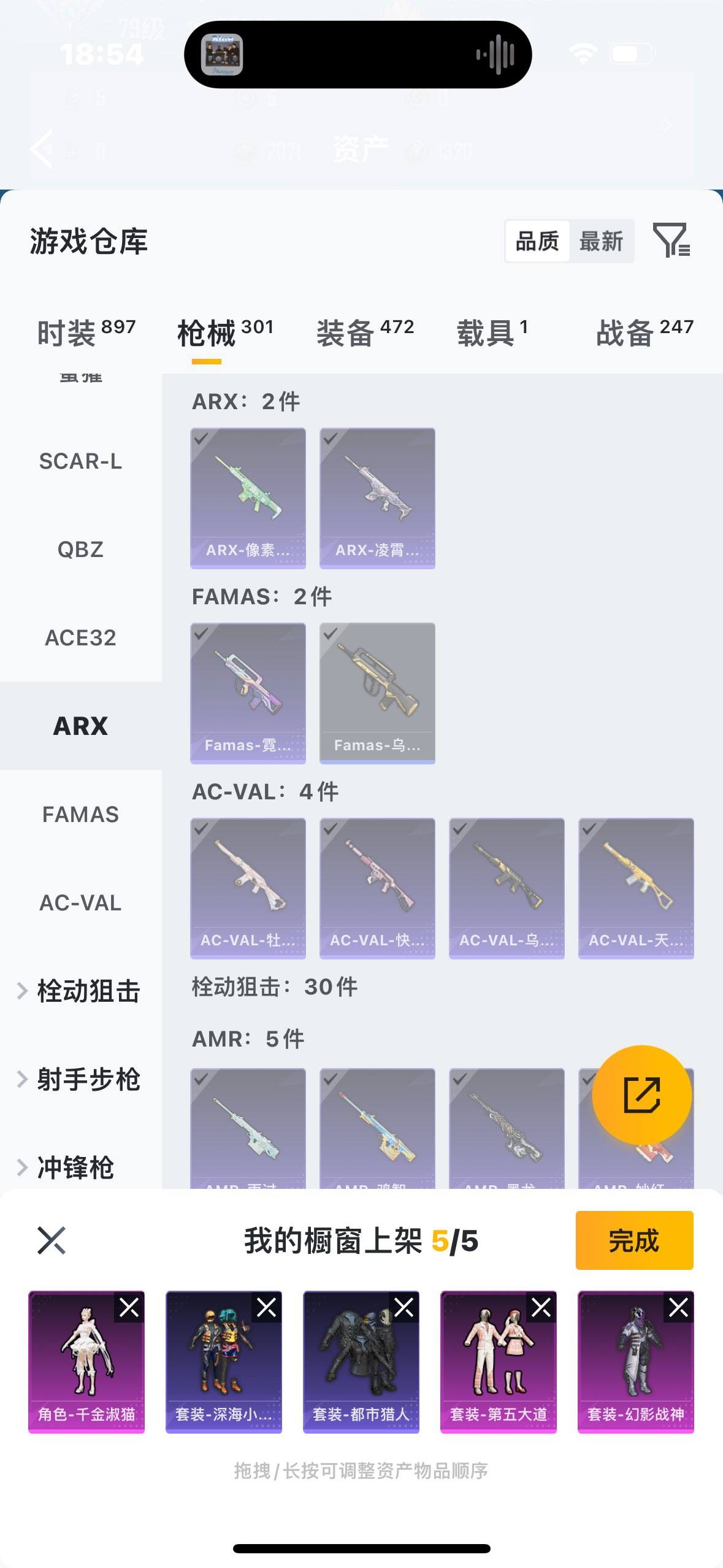
Task: Tap the back arrow on the 资产 page
Action: (40, 149)
